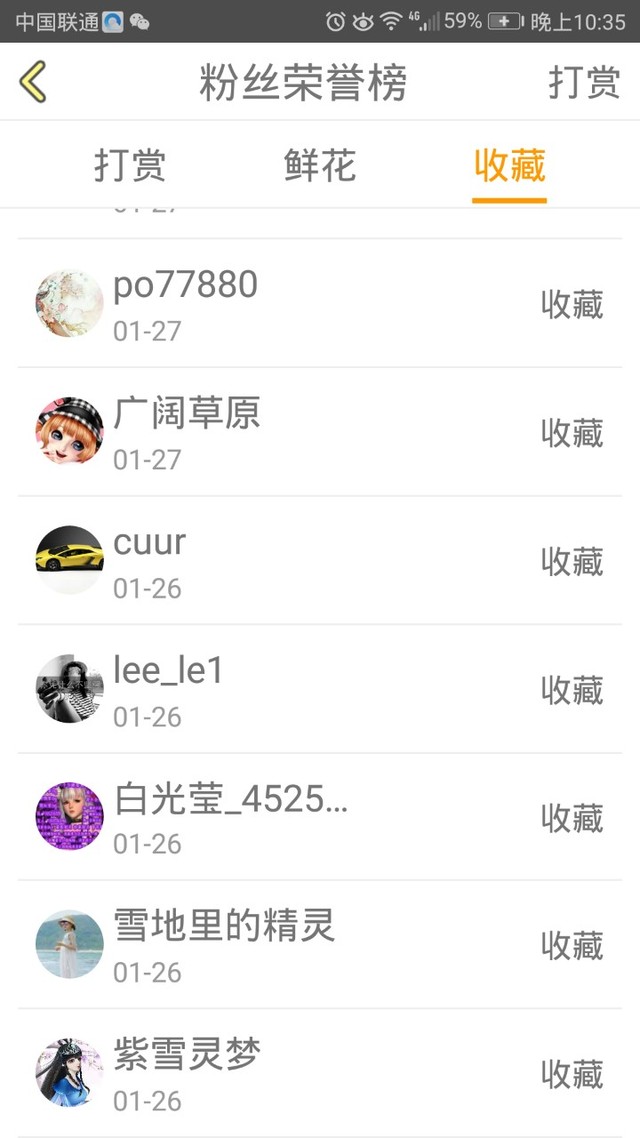Viewport: 640px width, 1138px height.
Task: Open the row for user cuur
Action: pos(320,561)
